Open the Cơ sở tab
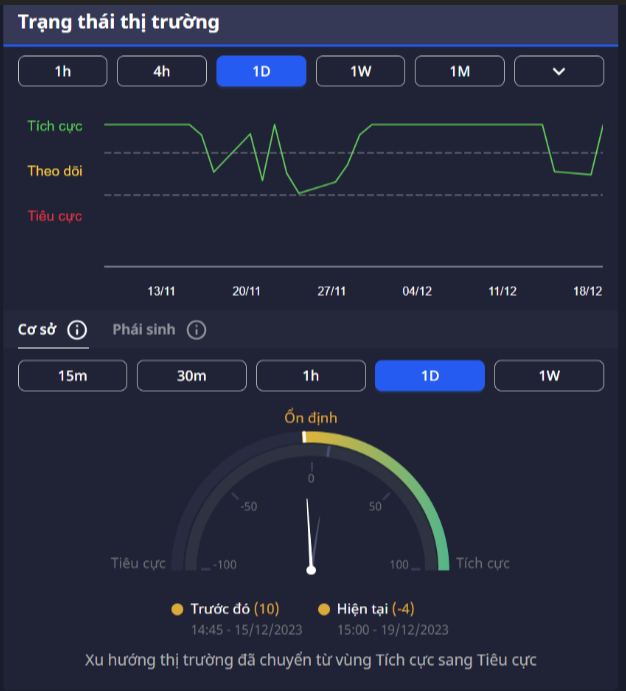 click(x=37, y=329)
